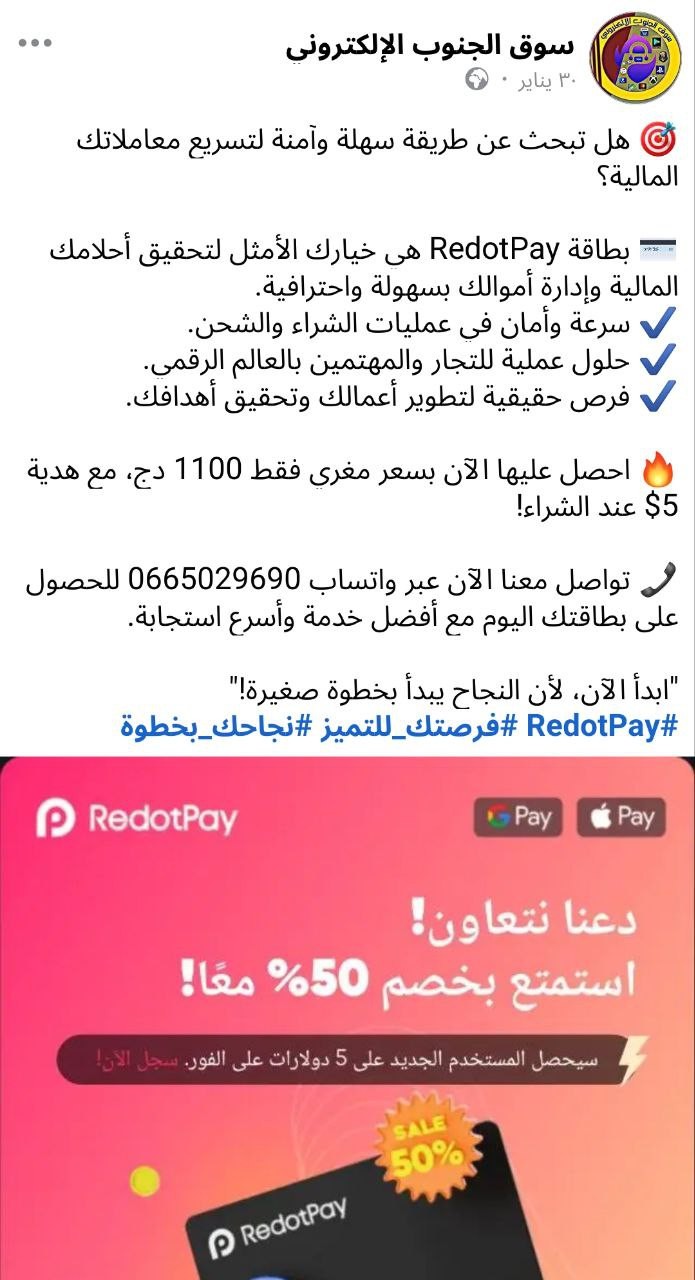
Task: Open the RedotPay promo image in the post
Action: point(347,1018)
